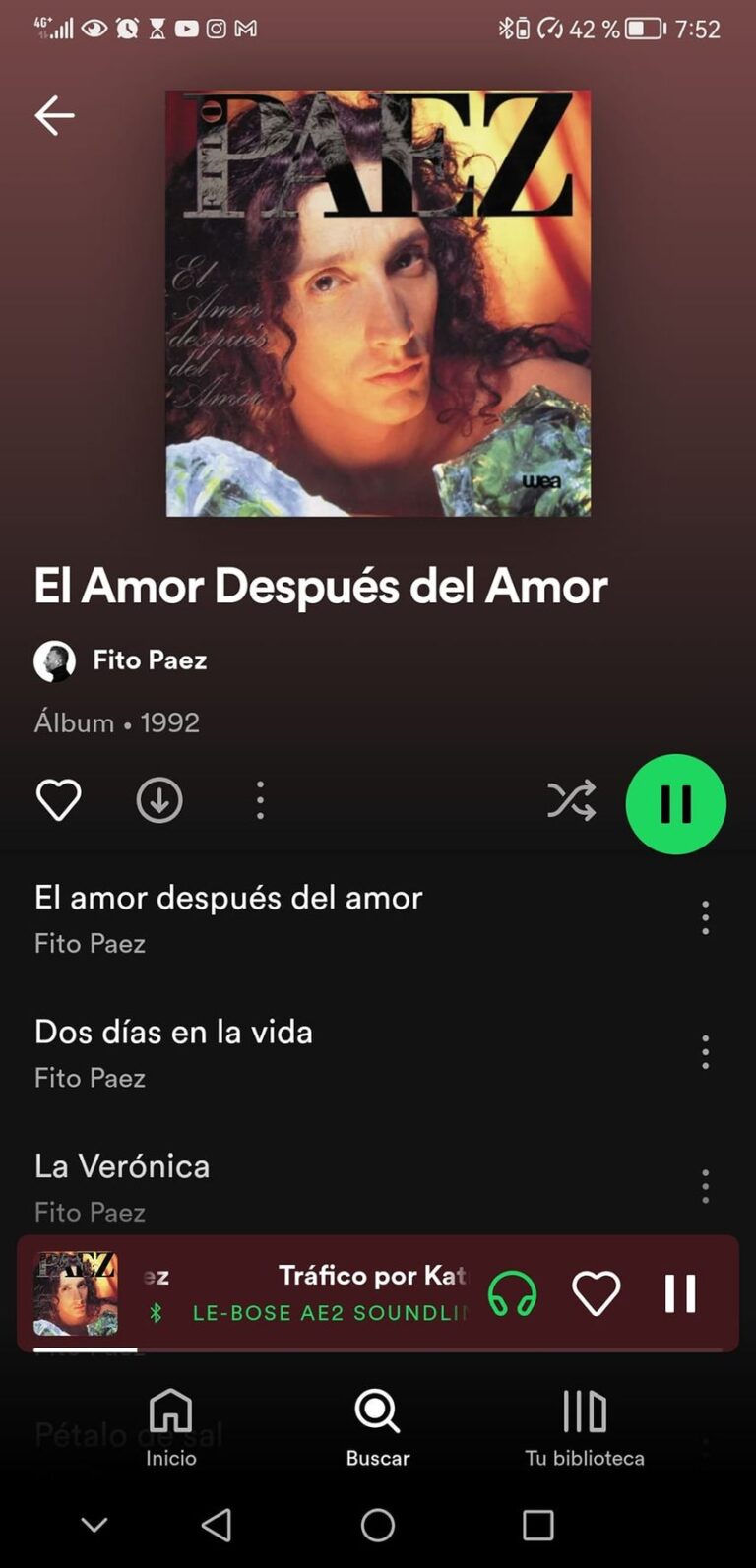Pause the song from the mini player

coord(680,1293)
